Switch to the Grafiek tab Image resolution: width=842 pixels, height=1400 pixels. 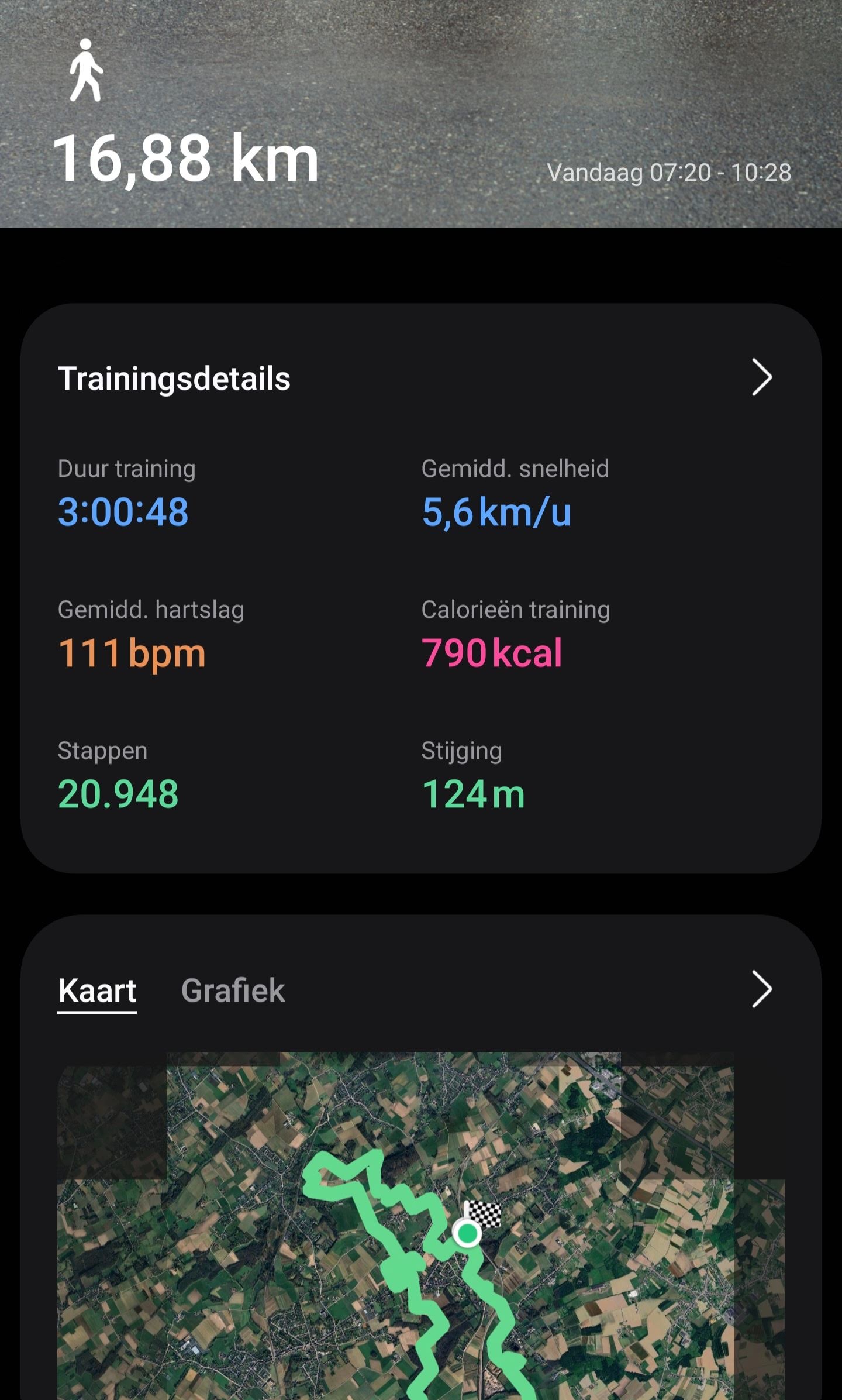pos(233,990)
